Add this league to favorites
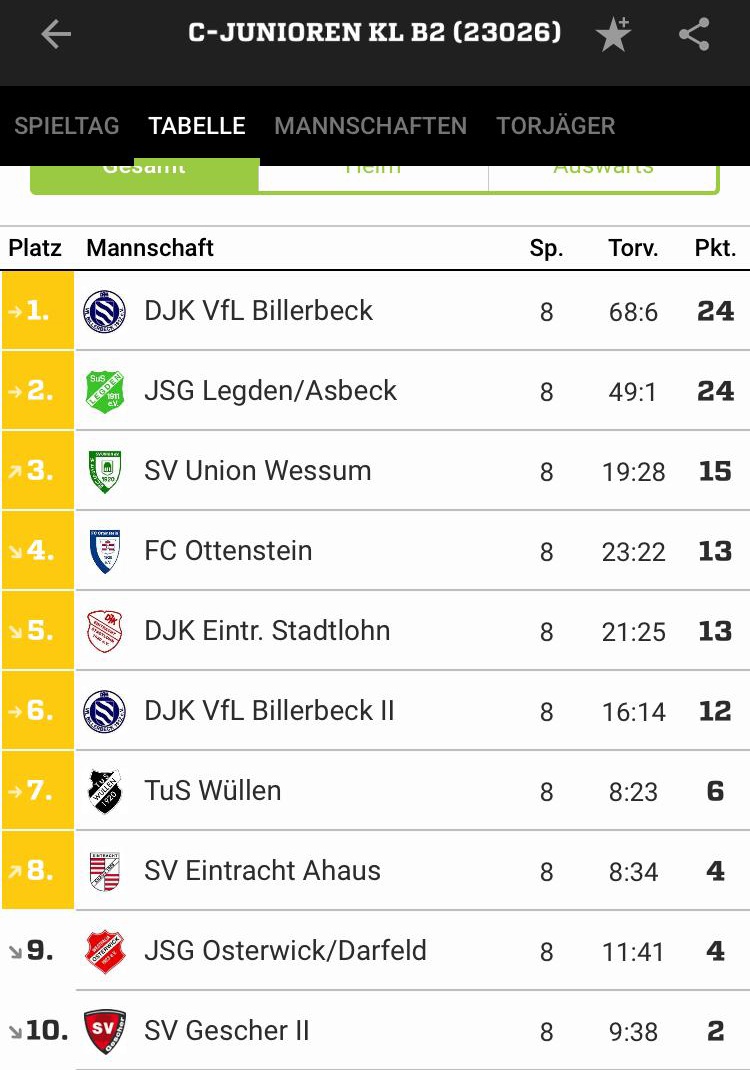Screen dimensions: 750x1070 click(x=613, y=35)
